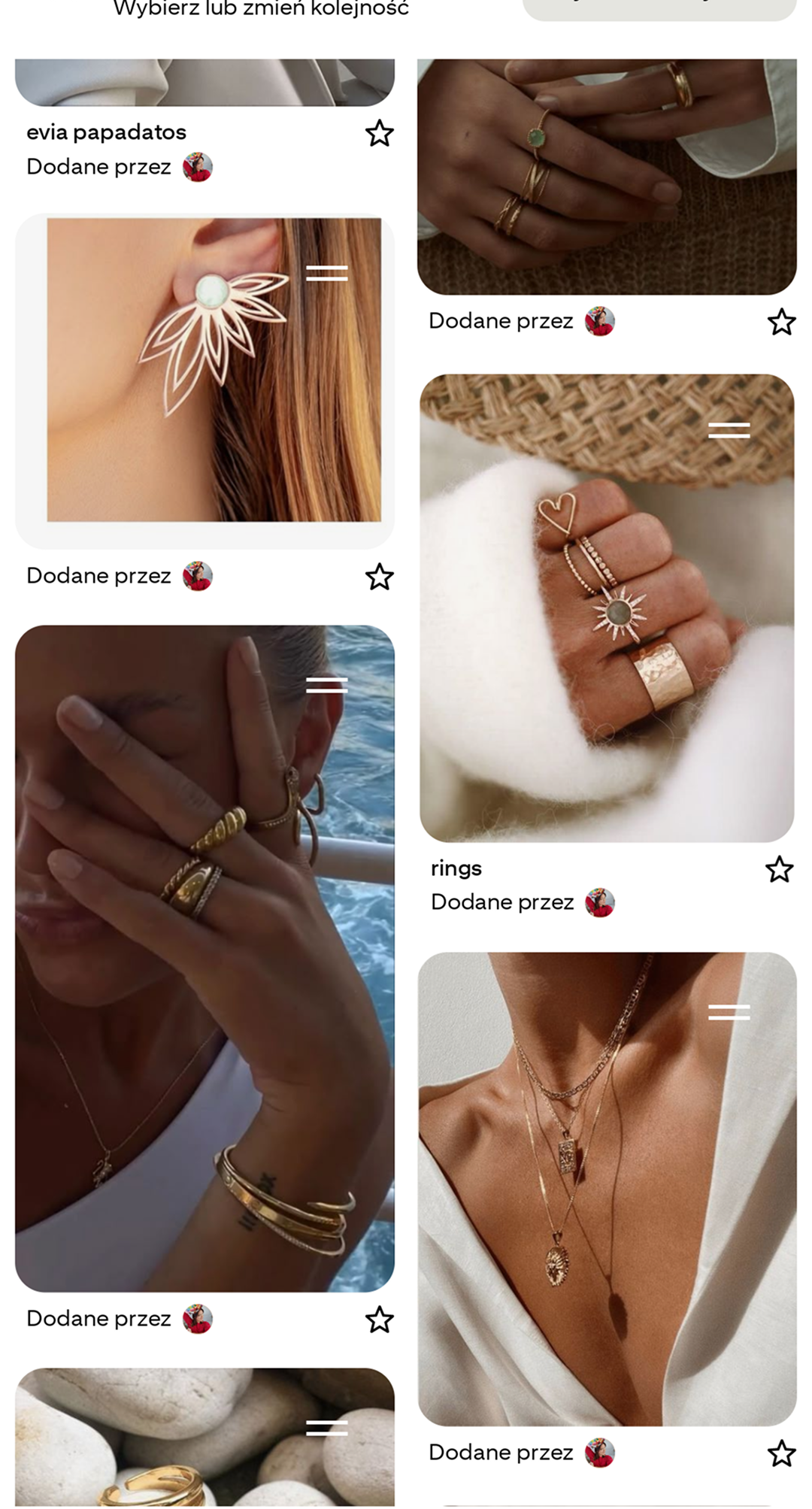
Task: Favorite the pin titled rings
Action: click(x=779, y=870)
